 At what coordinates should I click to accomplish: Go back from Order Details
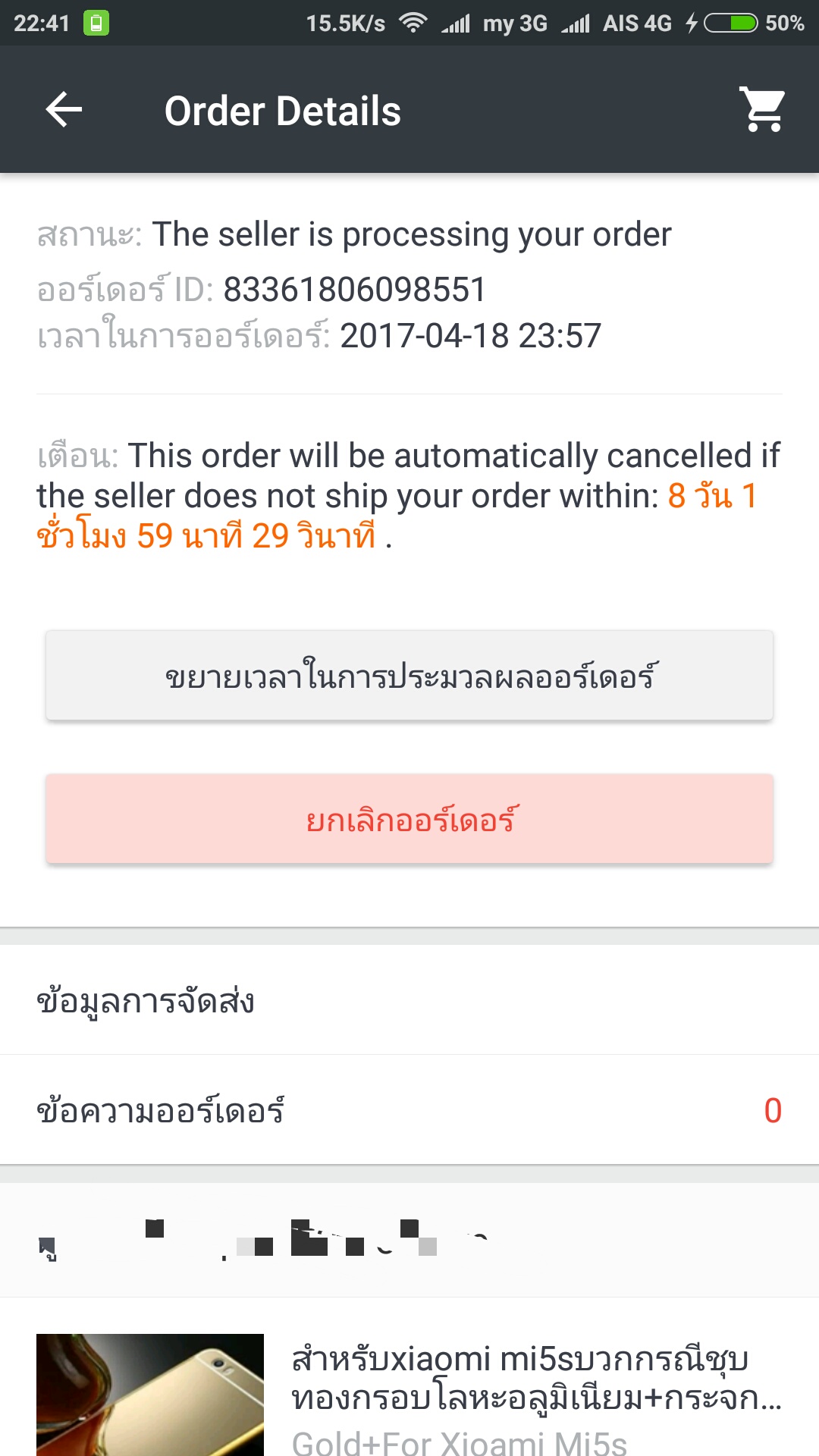(x=64, y=110)
